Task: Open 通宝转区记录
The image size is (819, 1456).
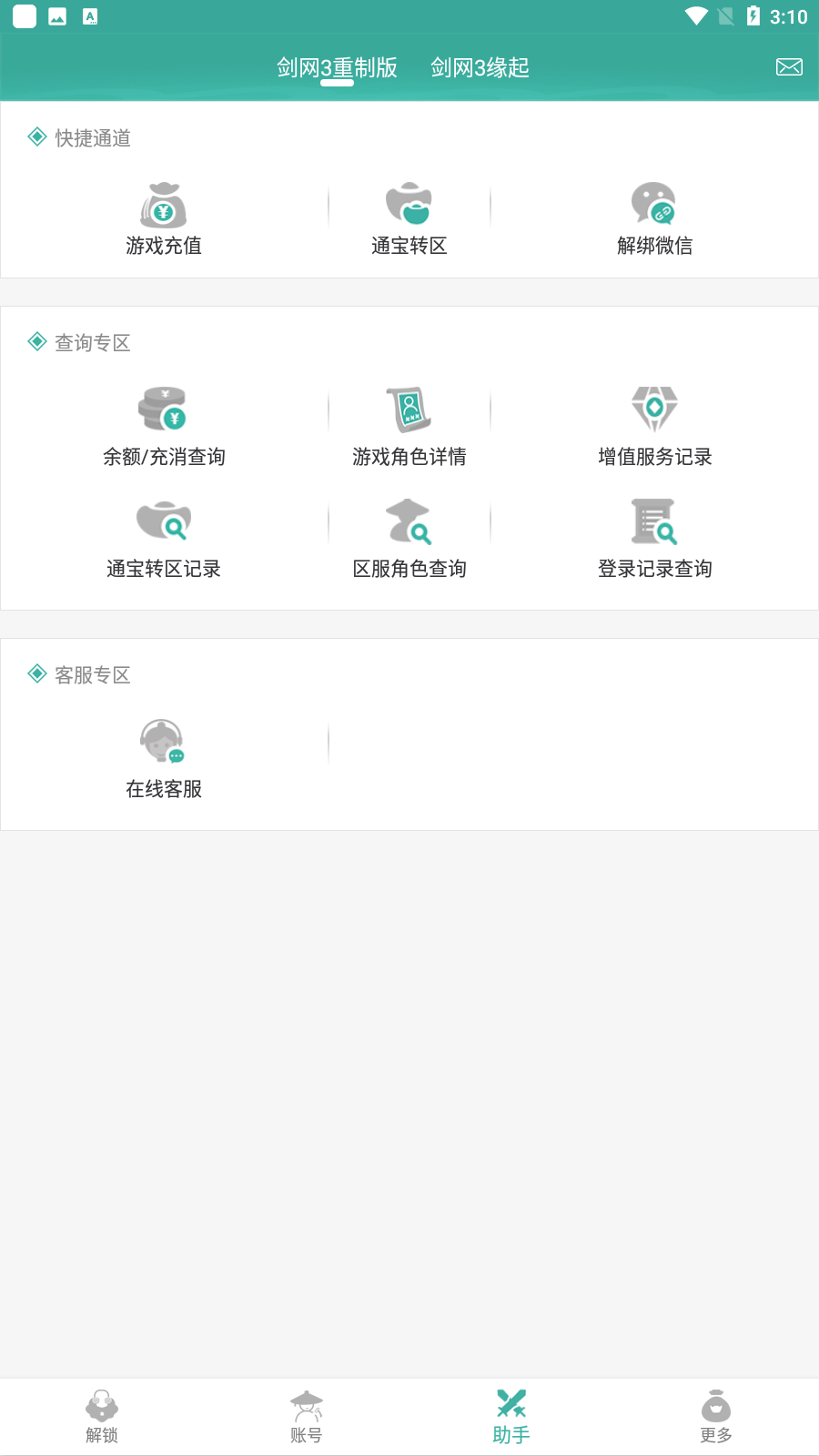Action: pyautogui.click(x=164, y=539)
